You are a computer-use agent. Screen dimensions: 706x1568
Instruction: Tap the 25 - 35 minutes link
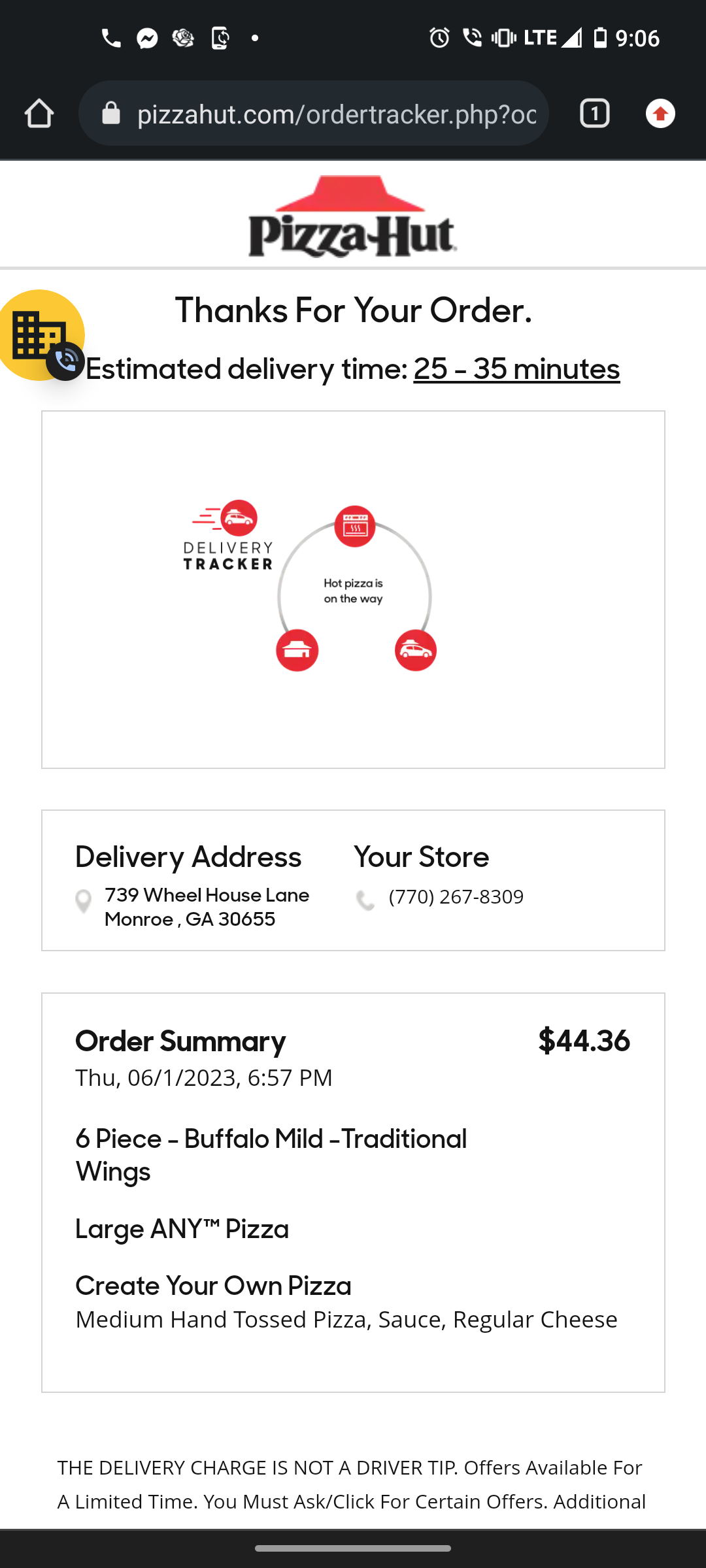point(516,370)
